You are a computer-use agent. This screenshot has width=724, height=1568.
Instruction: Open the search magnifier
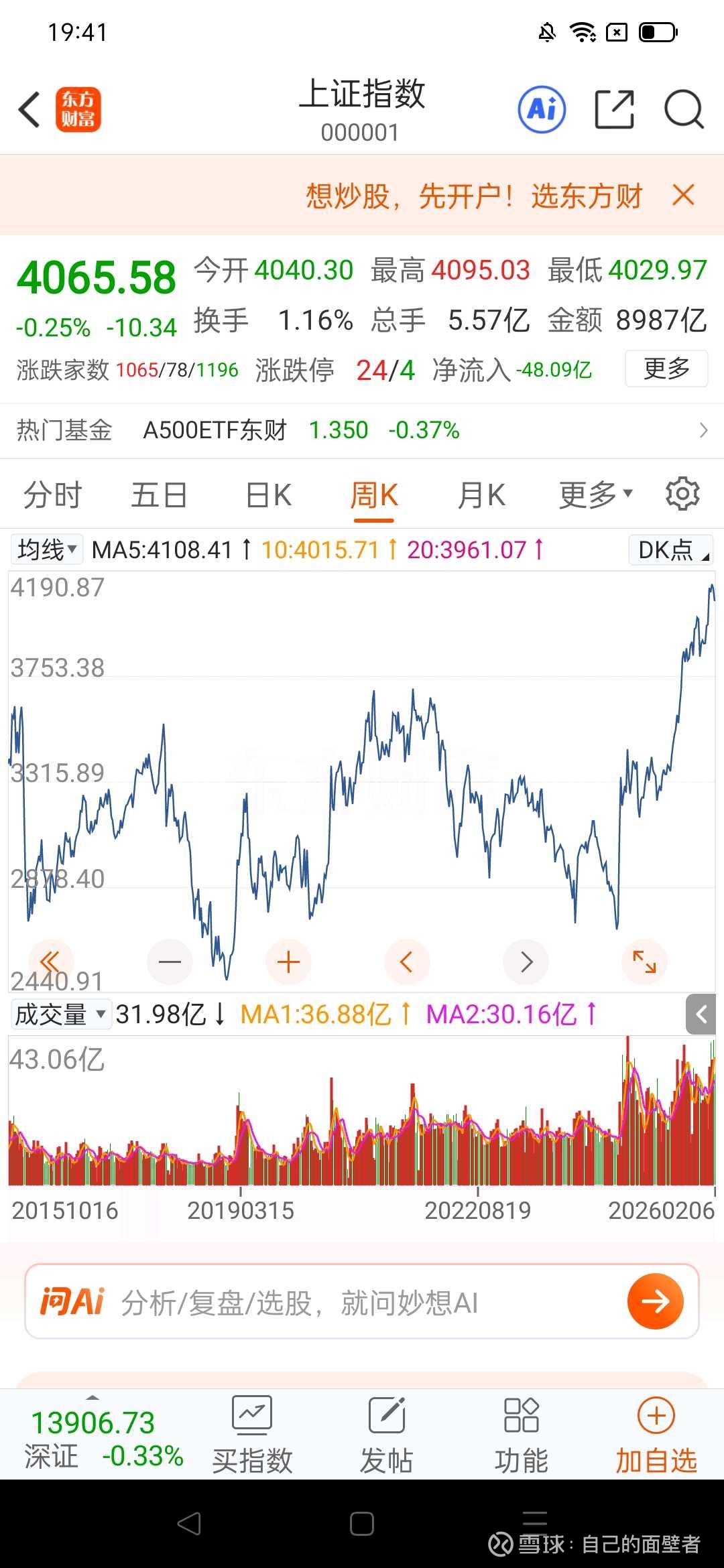pyautogui.click(x=684, y=109)
